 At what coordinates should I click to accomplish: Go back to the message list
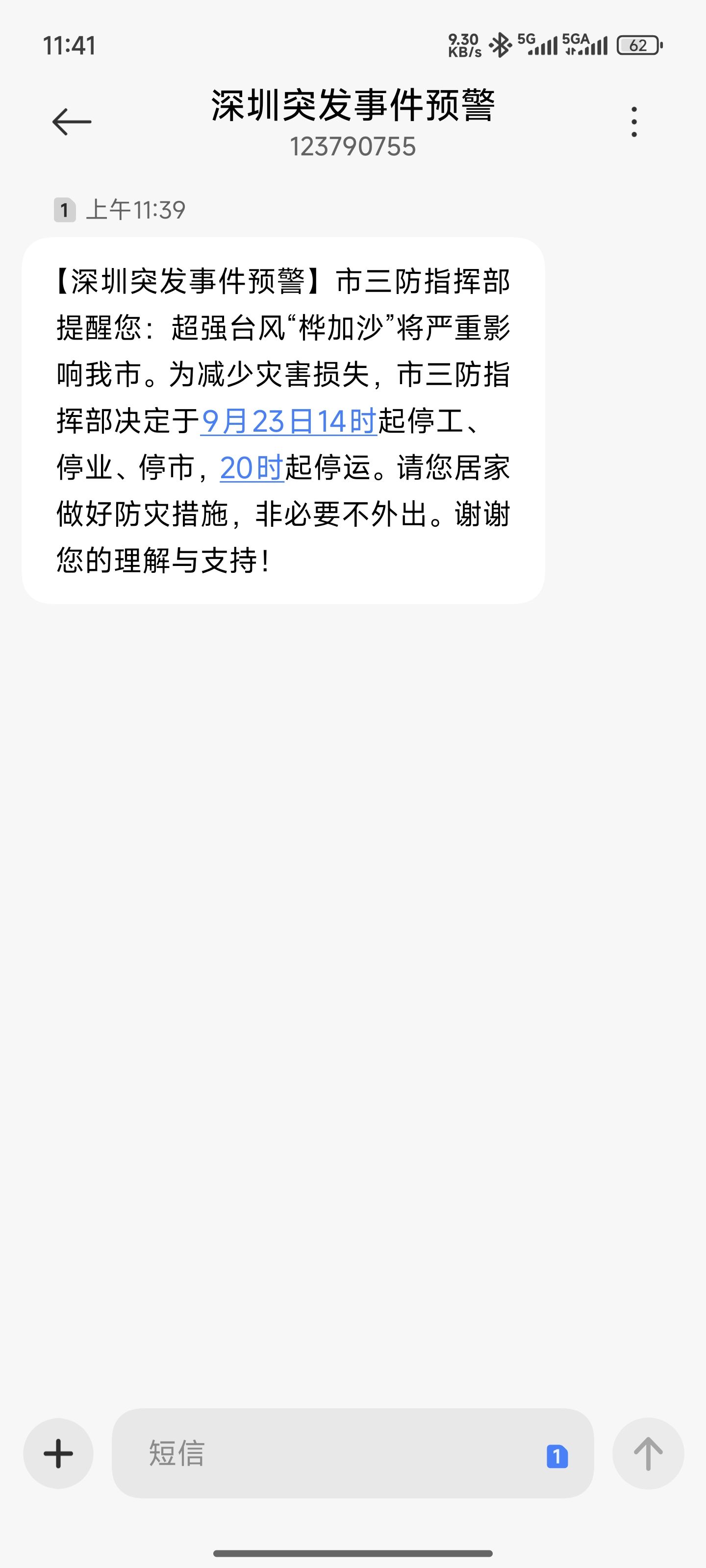coord(72,122)
